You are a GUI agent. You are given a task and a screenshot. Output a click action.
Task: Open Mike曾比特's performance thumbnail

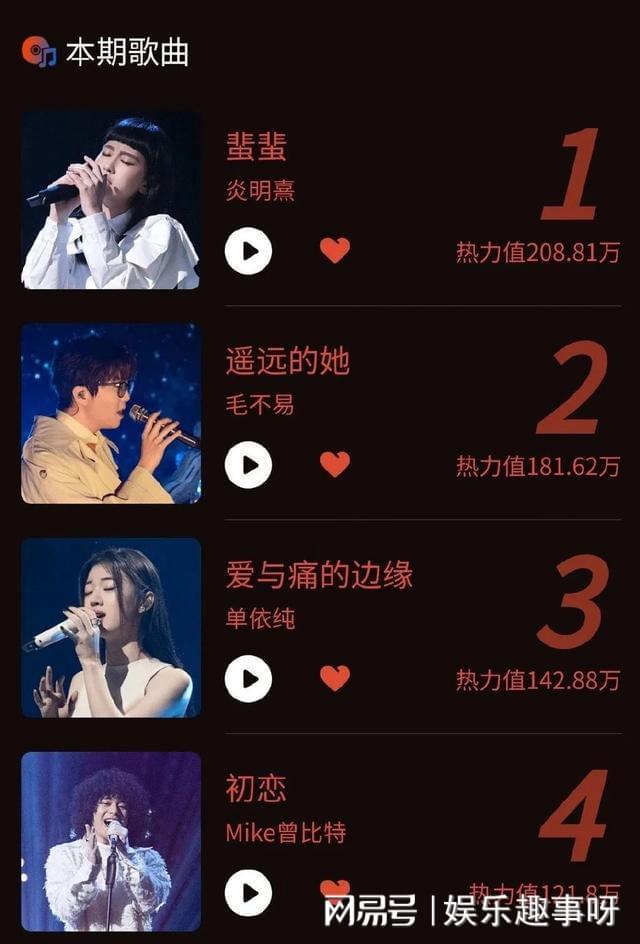pos(110,841)
